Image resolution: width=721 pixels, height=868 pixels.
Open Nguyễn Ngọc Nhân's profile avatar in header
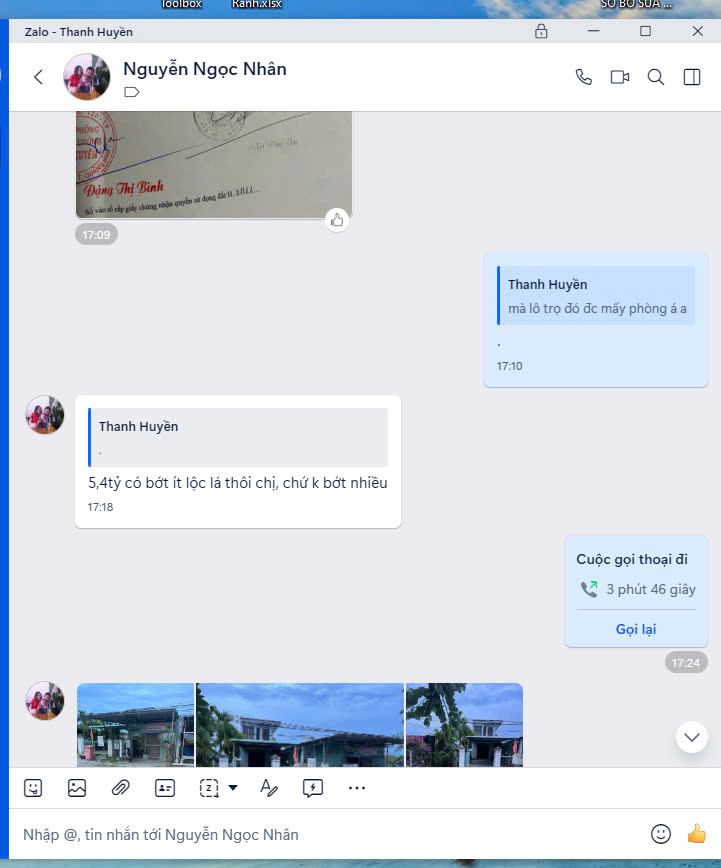click(87, 77)
